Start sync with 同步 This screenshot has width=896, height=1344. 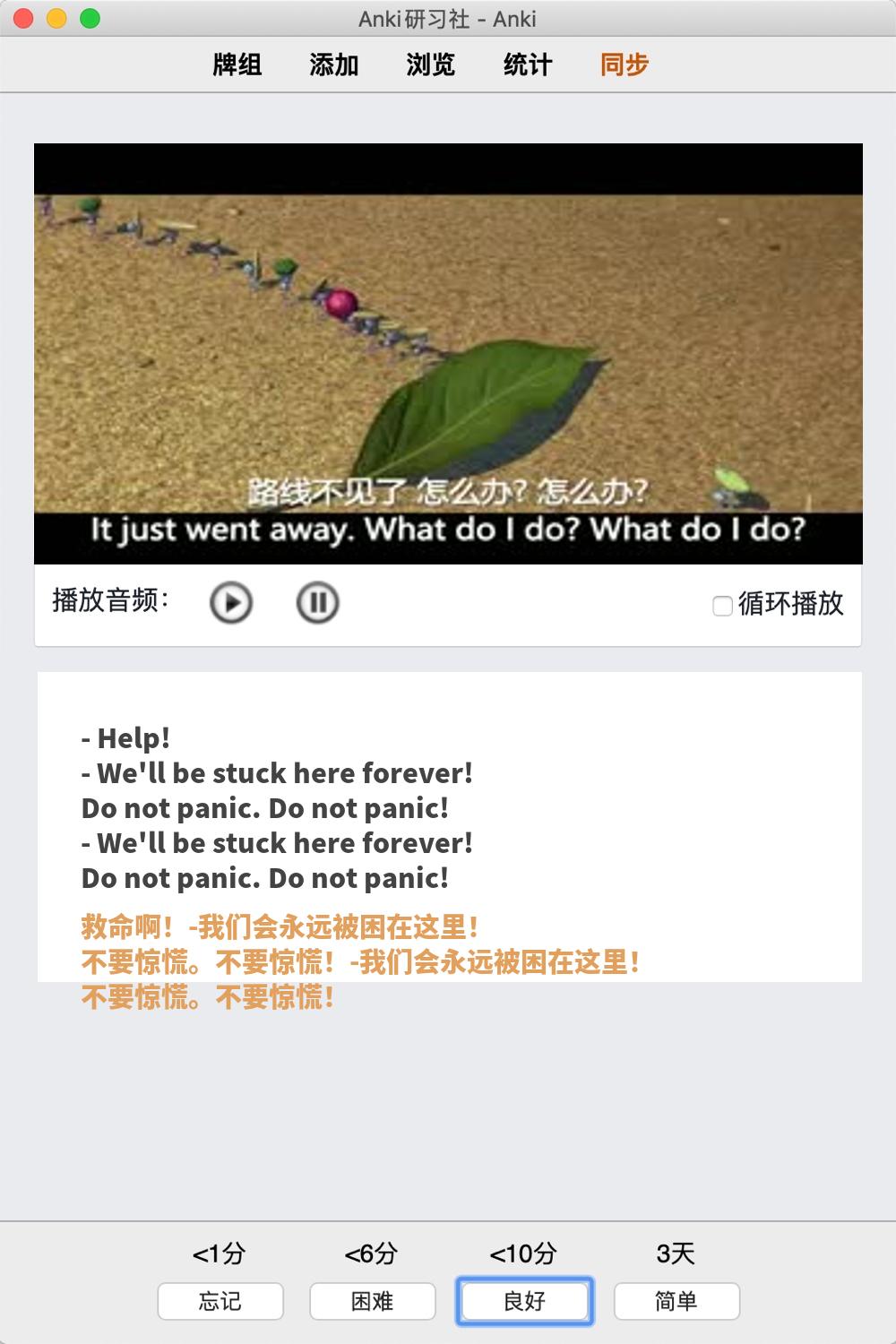[625, 65]
